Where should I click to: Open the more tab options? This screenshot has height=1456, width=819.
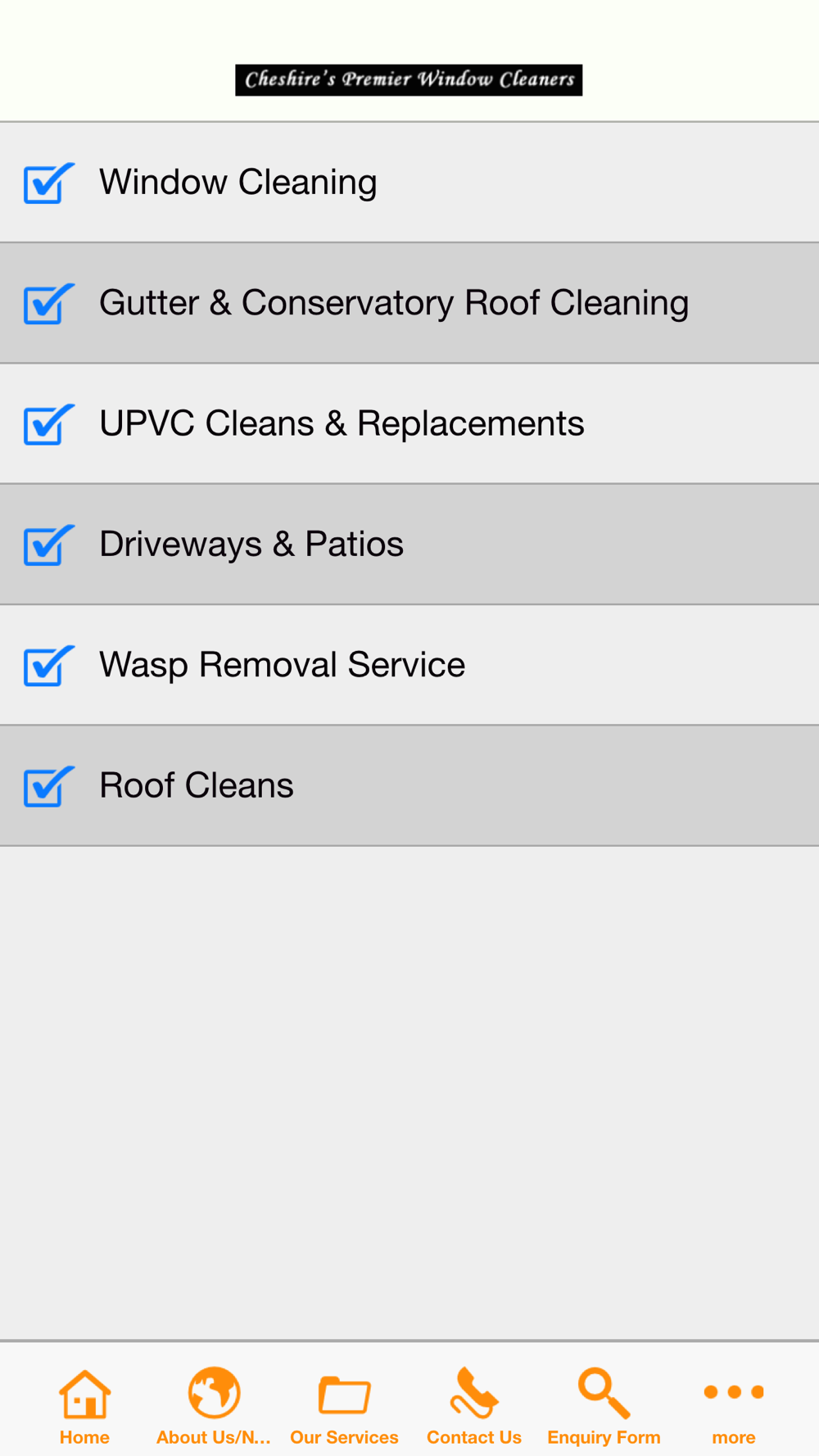coord(734,1406)
